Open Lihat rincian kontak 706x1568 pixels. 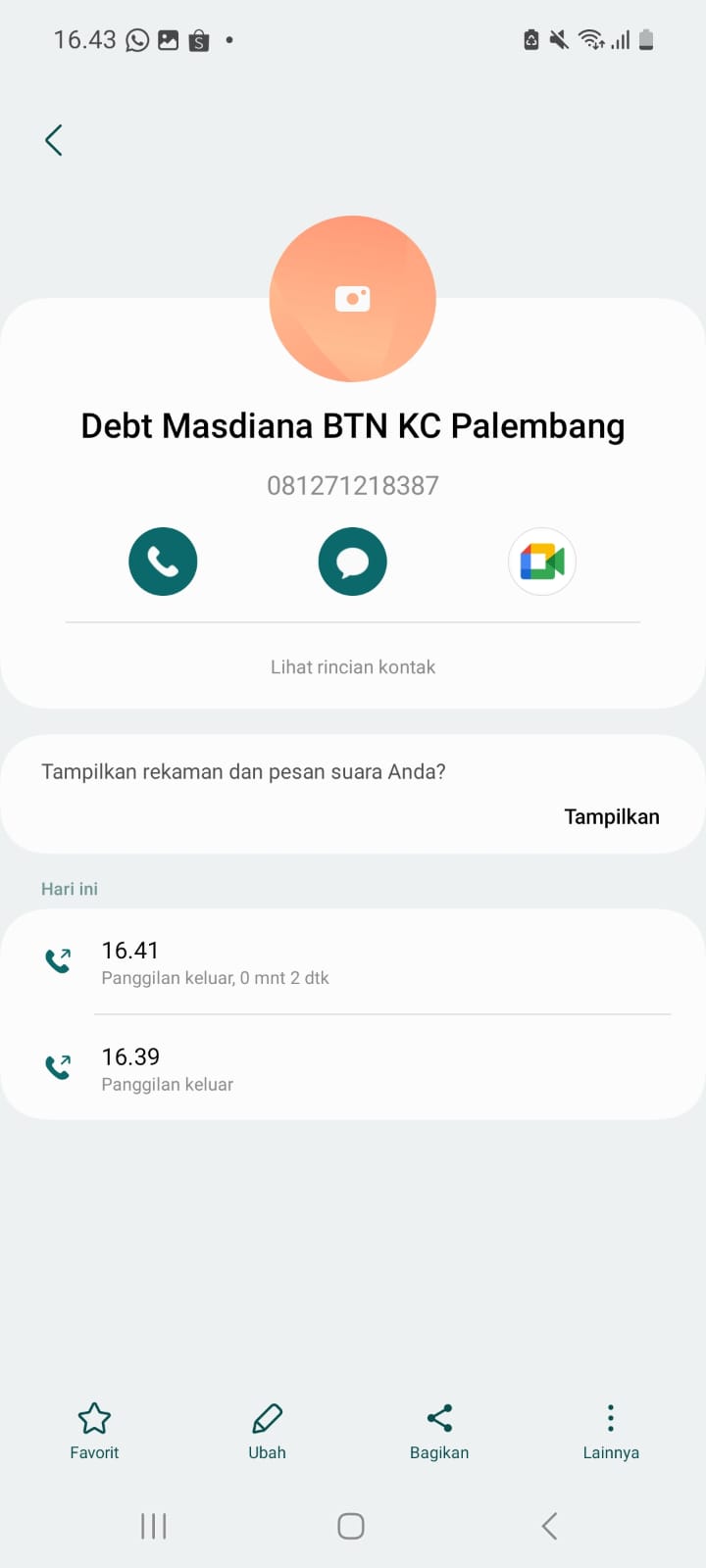coord(352,666)
